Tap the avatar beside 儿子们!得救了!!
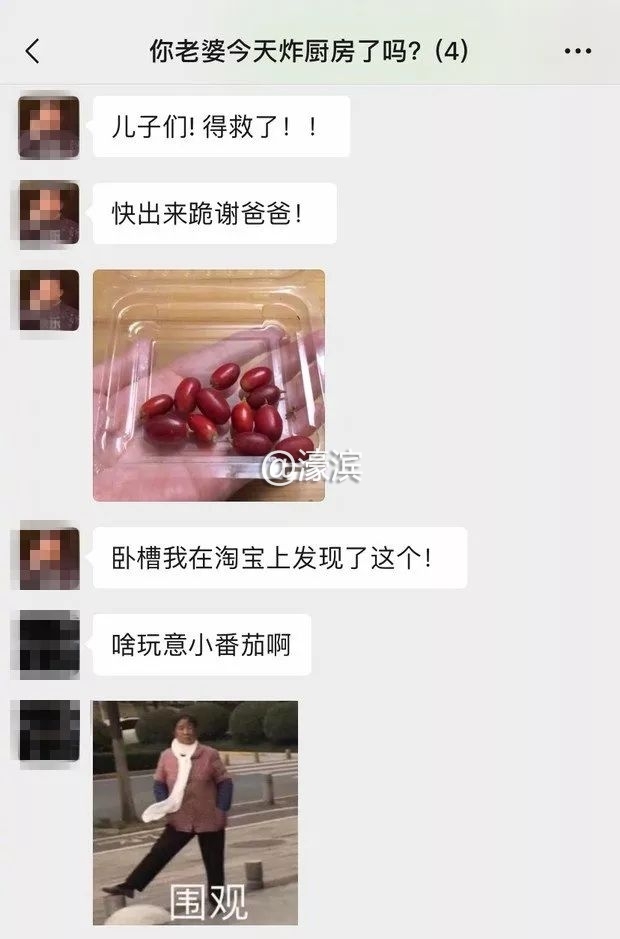Screen dimensions: 620x939 49,127
